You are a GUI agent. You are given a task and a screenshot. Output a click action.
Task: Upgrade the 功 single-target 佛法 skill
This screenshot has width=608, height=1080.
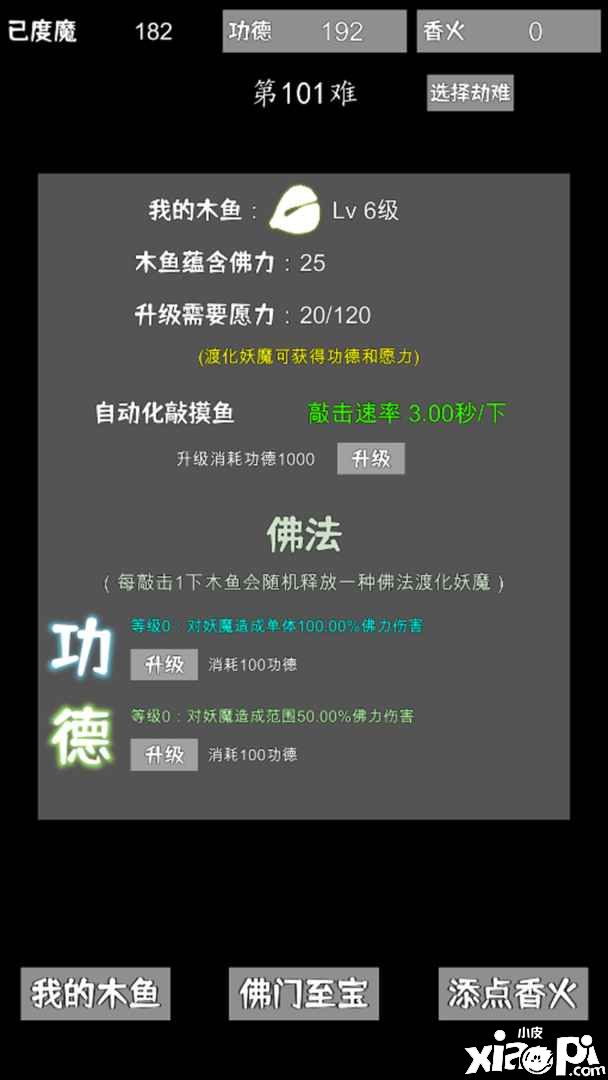pyautogui.click(x=164, y=664)
